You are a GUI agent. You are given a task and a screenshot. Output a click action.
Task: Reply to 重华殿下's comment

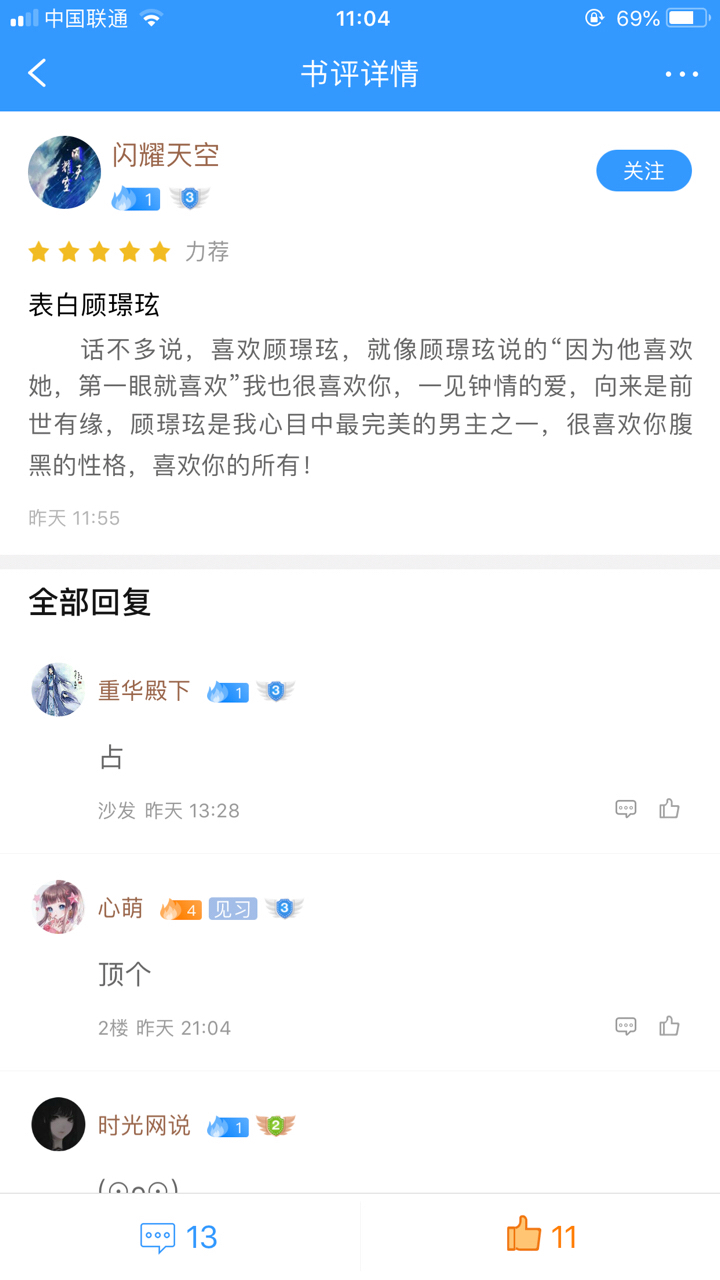tap(626, 809)
